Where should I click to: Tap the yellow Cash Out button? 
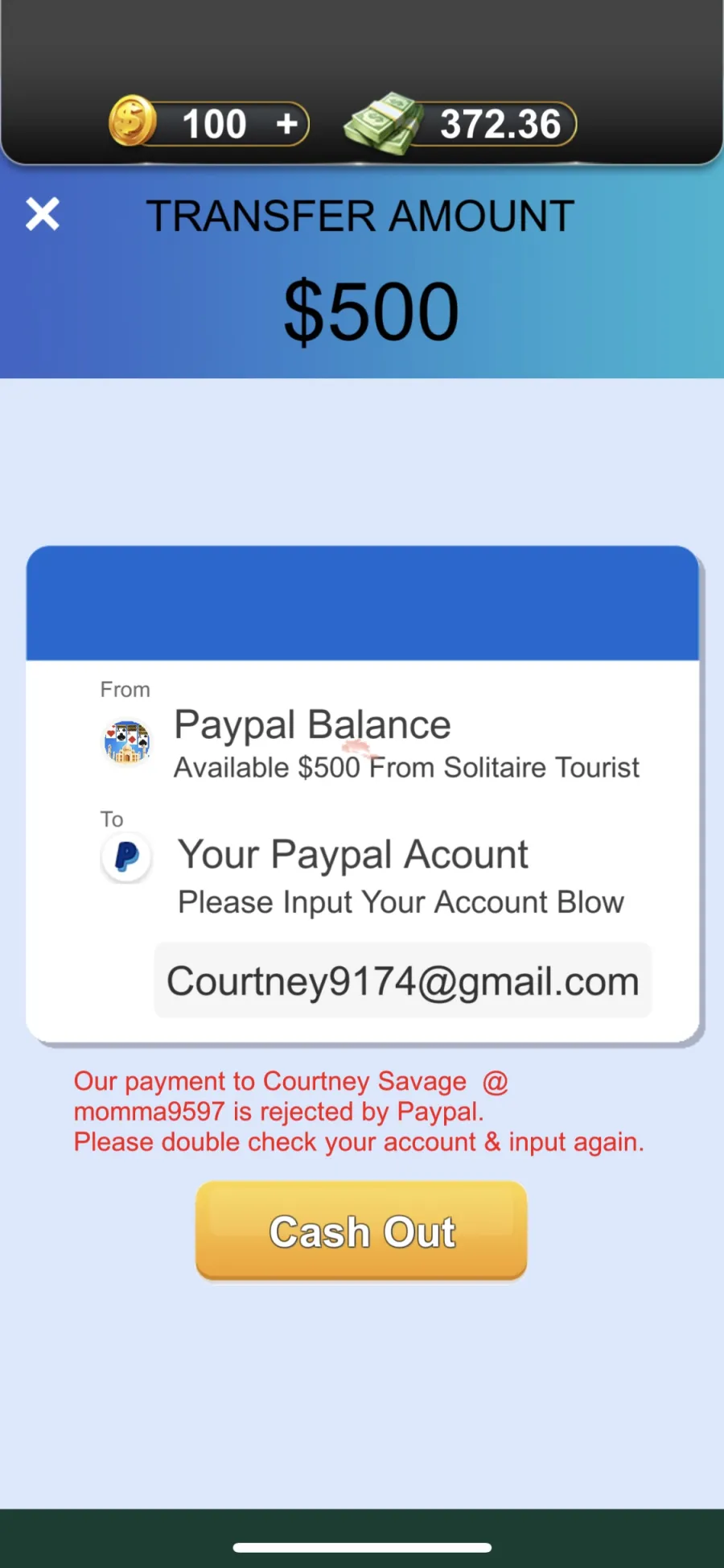pyautogui.click(x=361, y=1230)
